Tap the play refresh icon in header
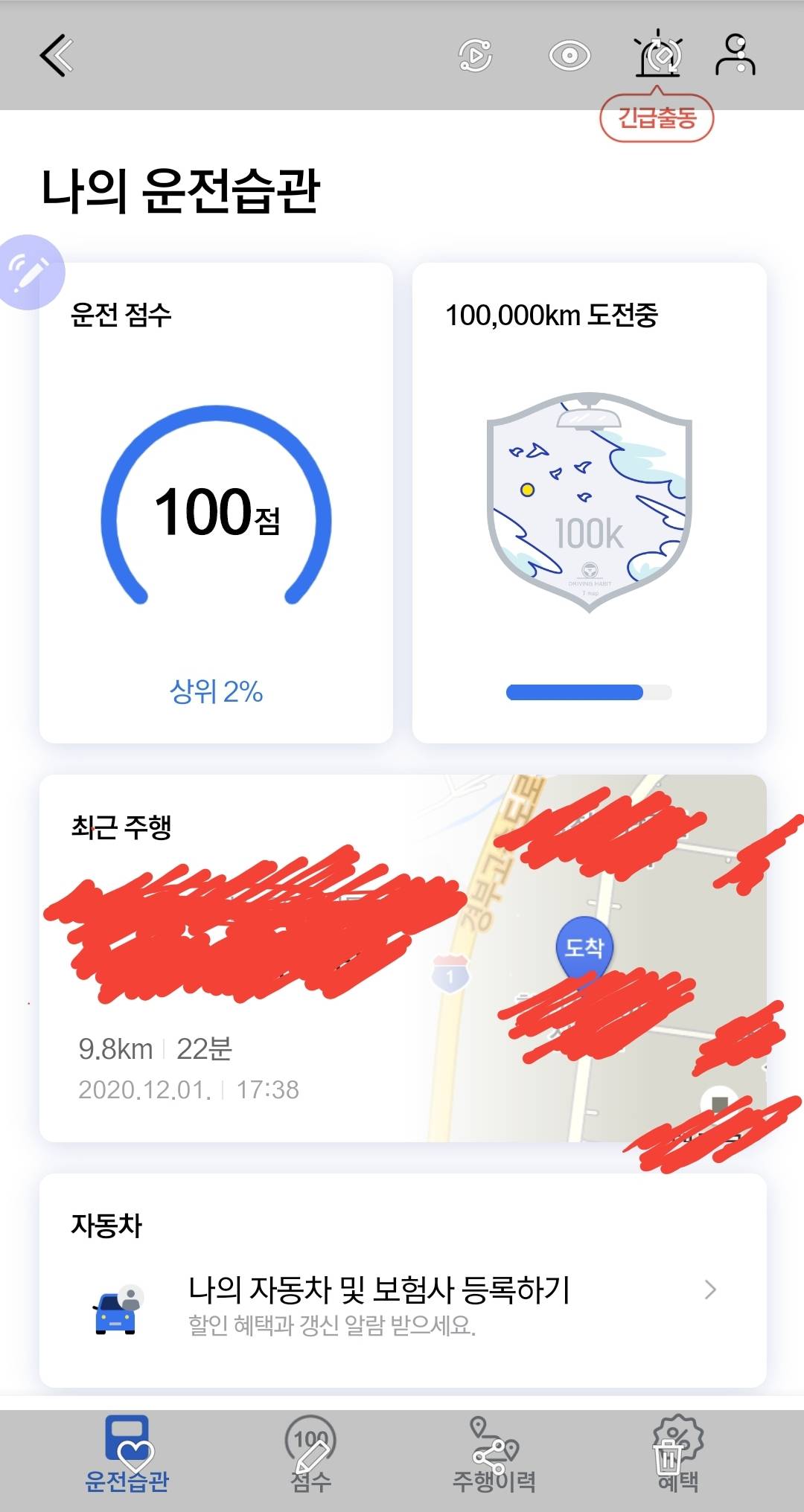Screen dimensions: 804x1512 tap(476, 56)
